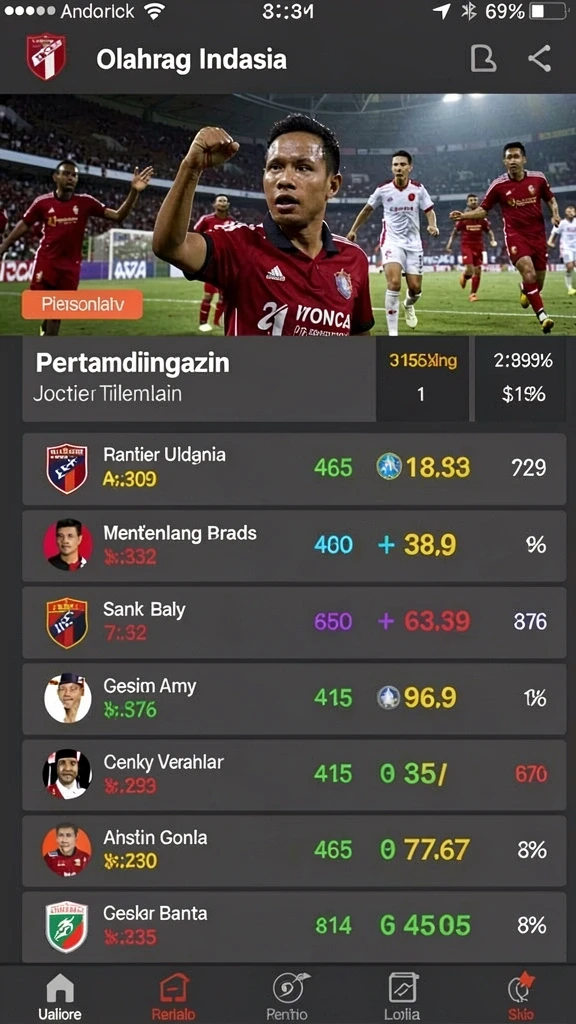Viewport: 576px width, 1024px height.
Task: Open the Skio tab
Action: click(520, 997)
